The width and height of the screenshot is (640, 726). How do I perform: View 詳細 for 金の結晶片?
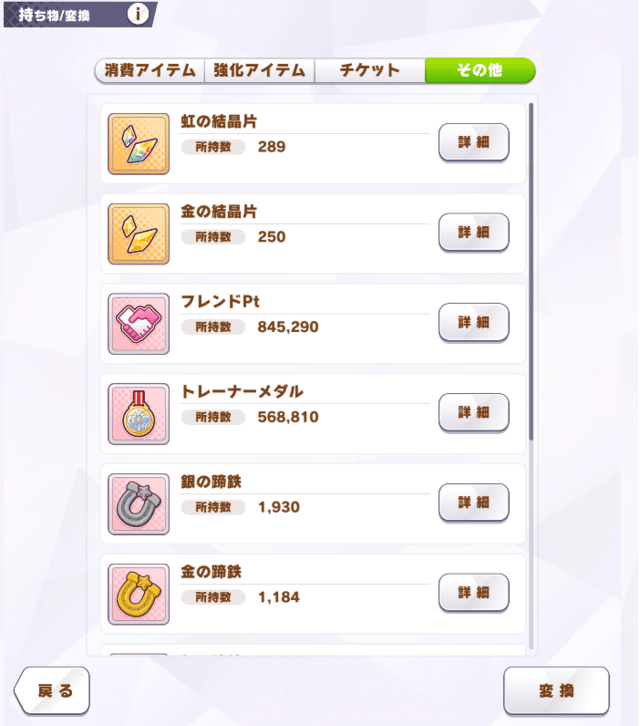tap(473, 232)
